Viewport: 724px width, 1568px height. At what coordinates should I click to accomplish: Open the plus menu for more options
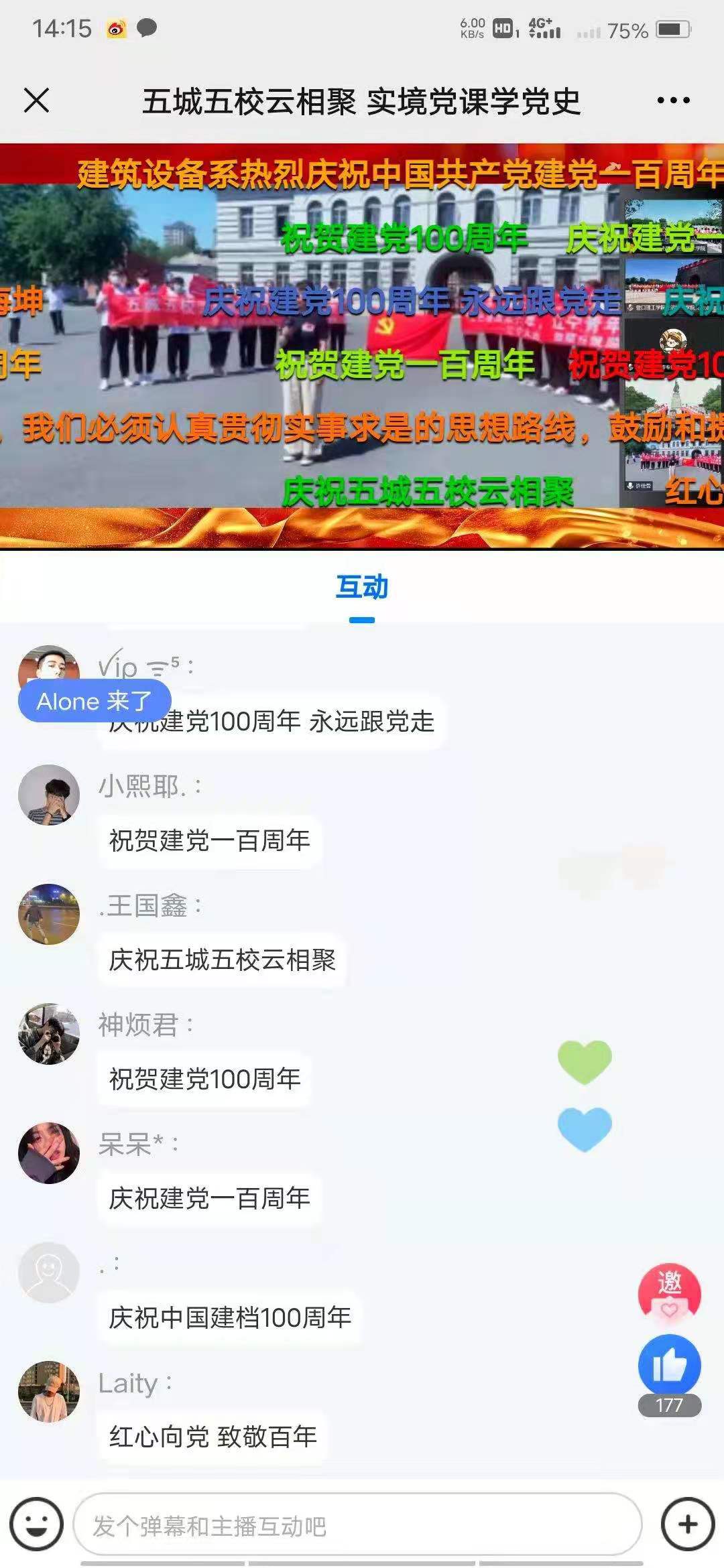[x=688, y=1524]
